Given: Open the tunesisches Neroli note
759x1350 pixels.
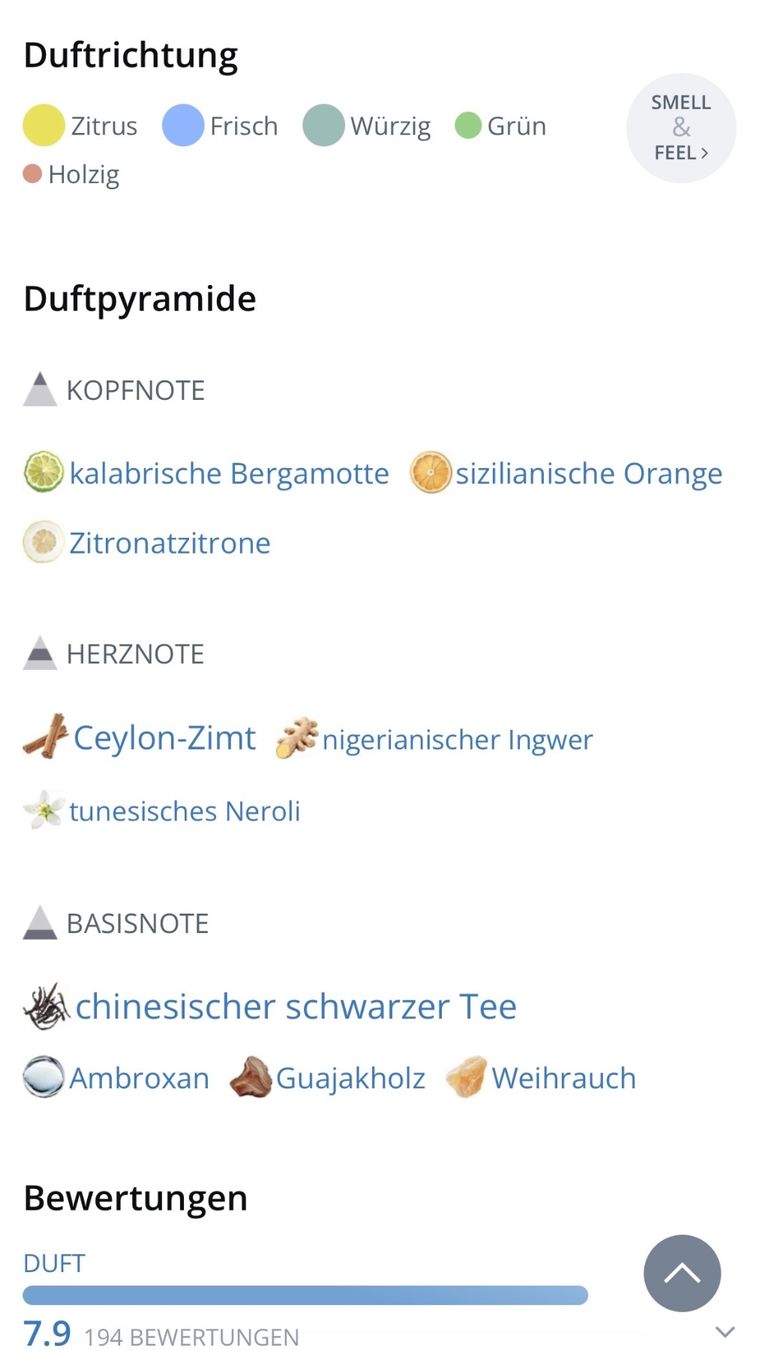Looking at the screenshot, I should click(x=162, y=810).
